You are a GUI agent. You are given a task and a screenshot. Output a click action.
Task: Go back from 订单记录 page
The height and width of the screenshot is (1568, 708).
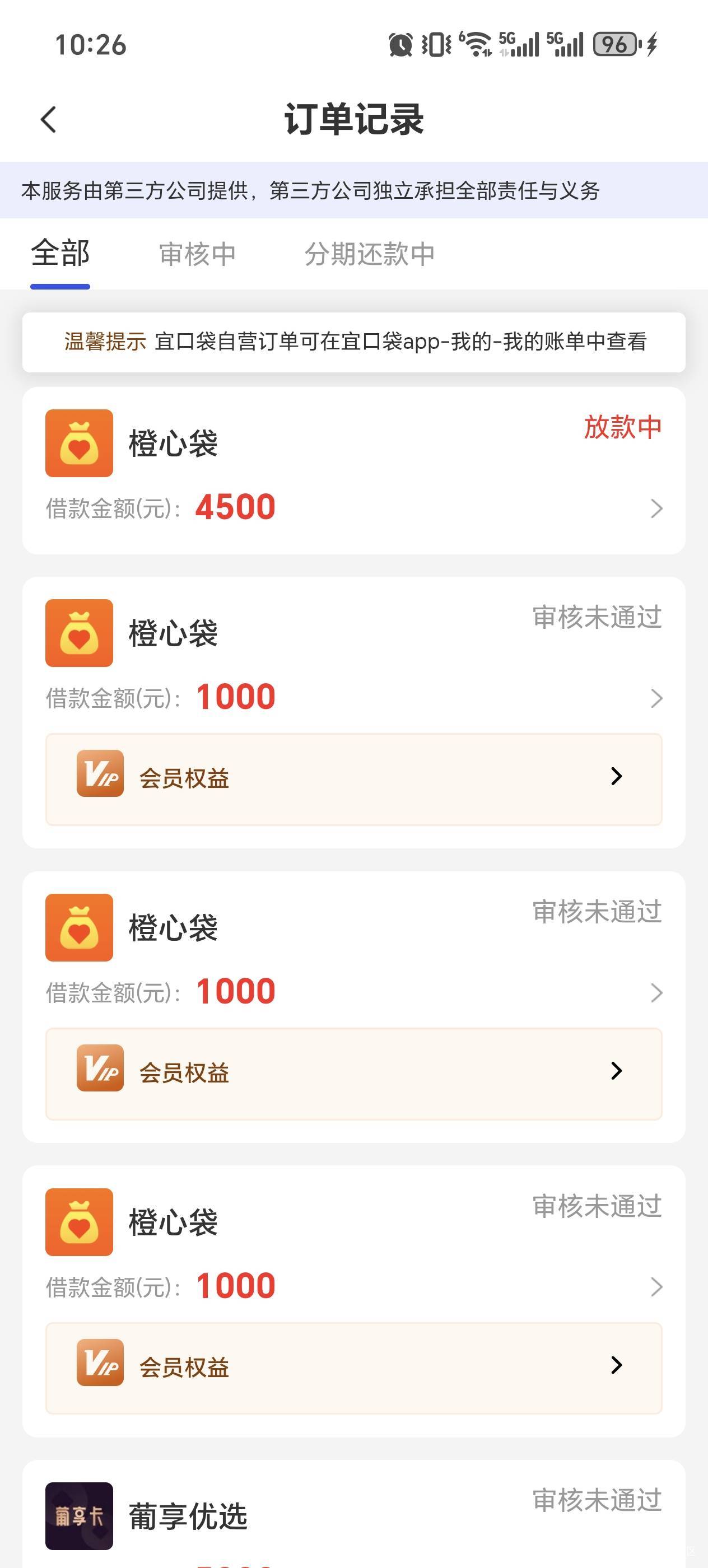click(49, 119)
